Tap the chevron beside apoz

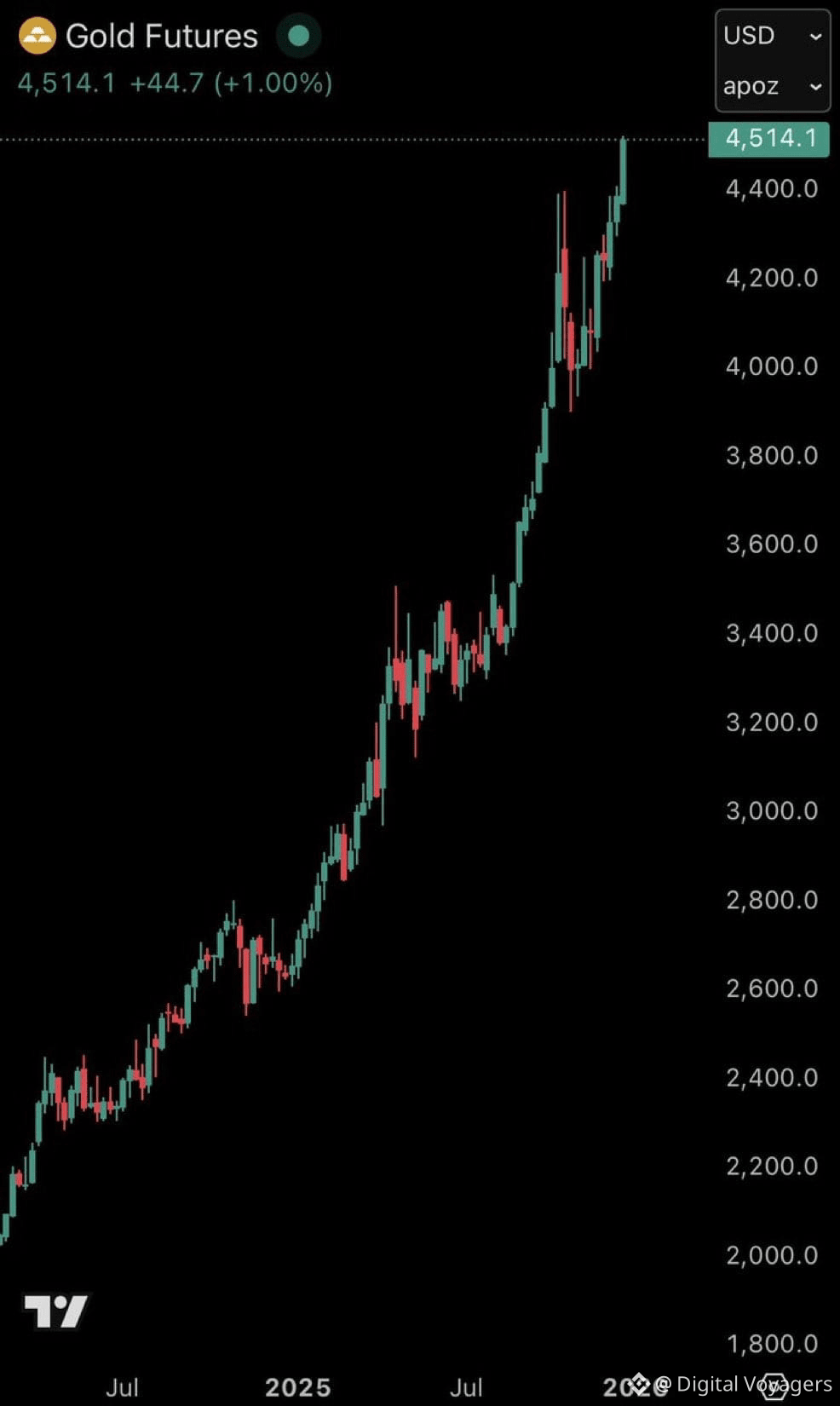click(814, 86)
